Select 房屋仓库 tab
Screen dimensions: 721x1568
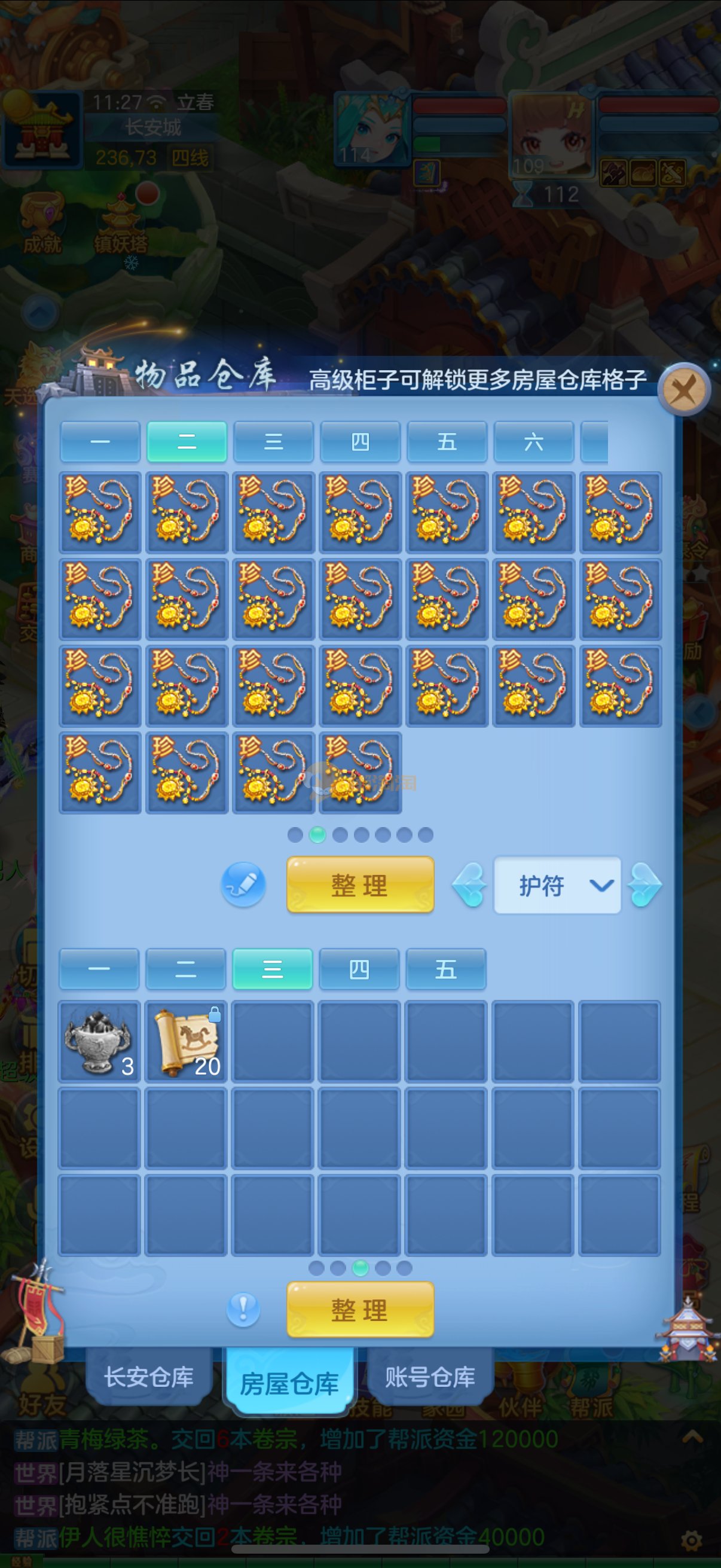[289, 1383]
